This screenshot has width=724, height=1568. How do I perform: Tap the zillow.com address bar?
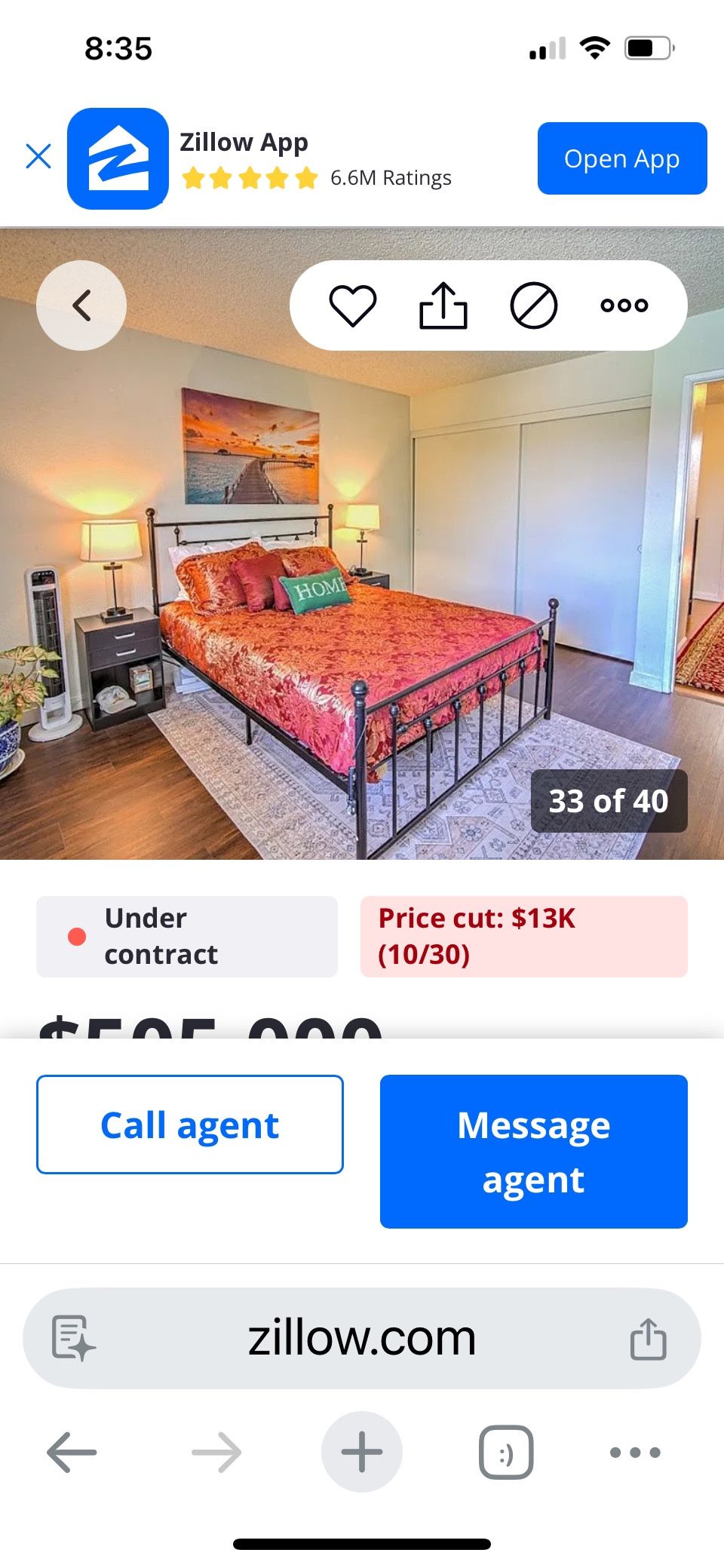point(362,1336)
